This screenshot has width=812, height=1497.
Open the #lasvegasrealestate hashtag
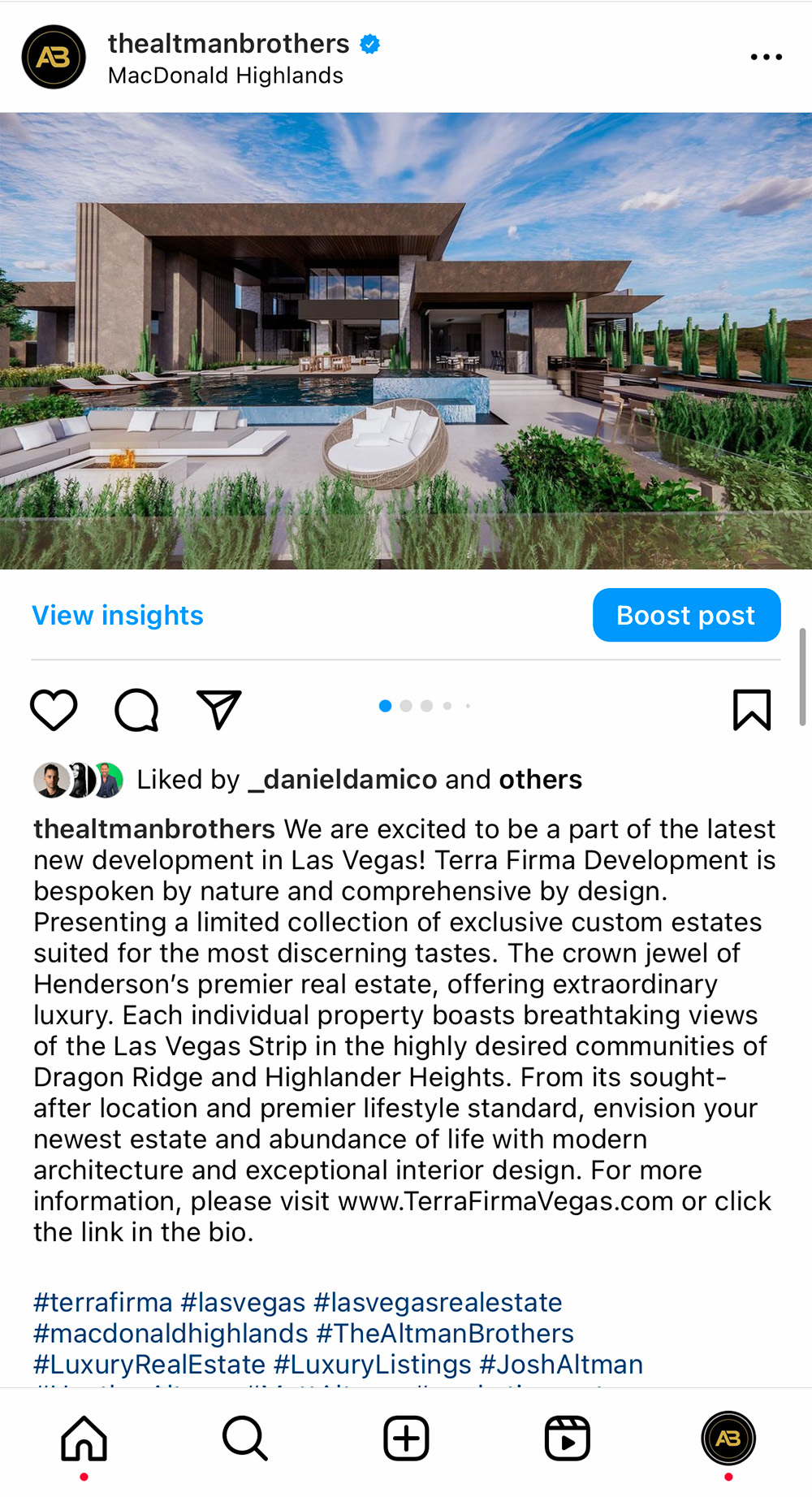(x=438, y=1303)
